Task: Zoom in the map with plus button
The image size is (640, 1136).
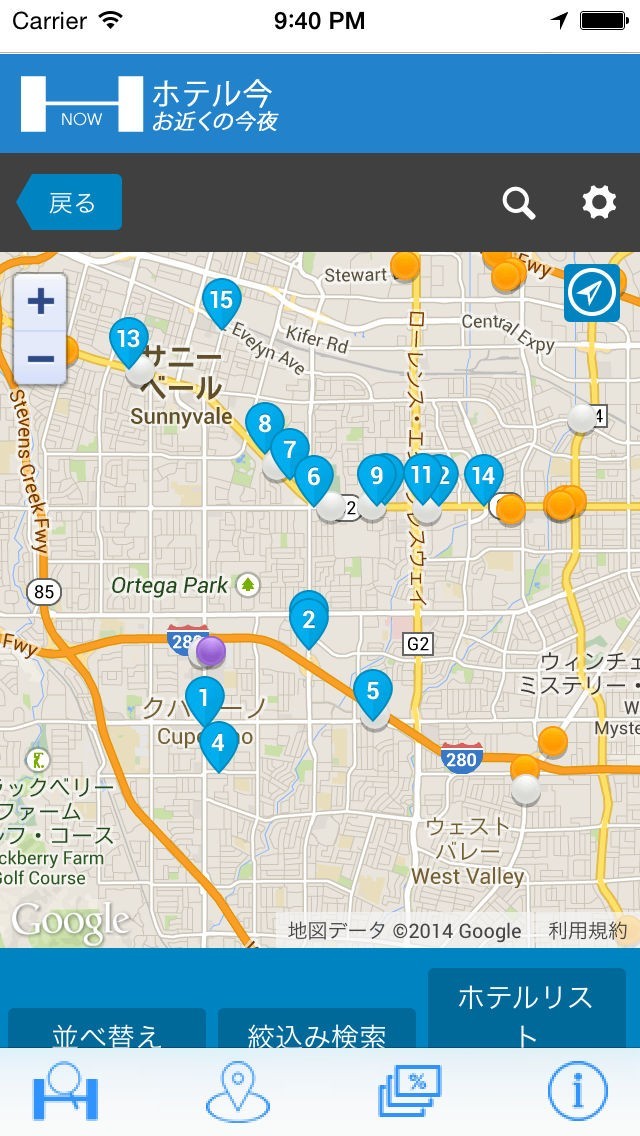Action: tap(41, 301)
